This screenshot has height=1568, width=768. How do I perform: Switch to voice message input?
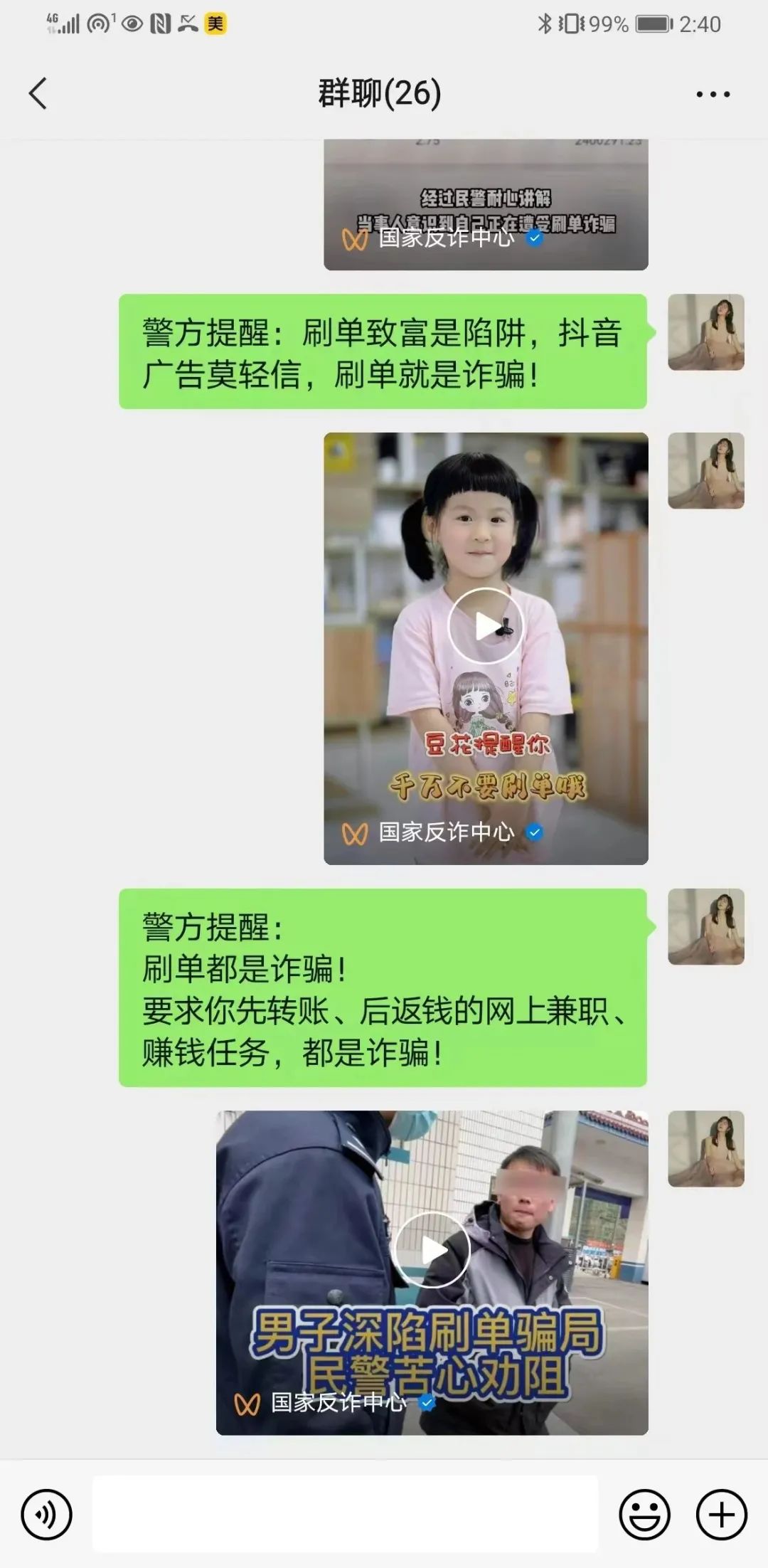click(x=47, y=1515)
